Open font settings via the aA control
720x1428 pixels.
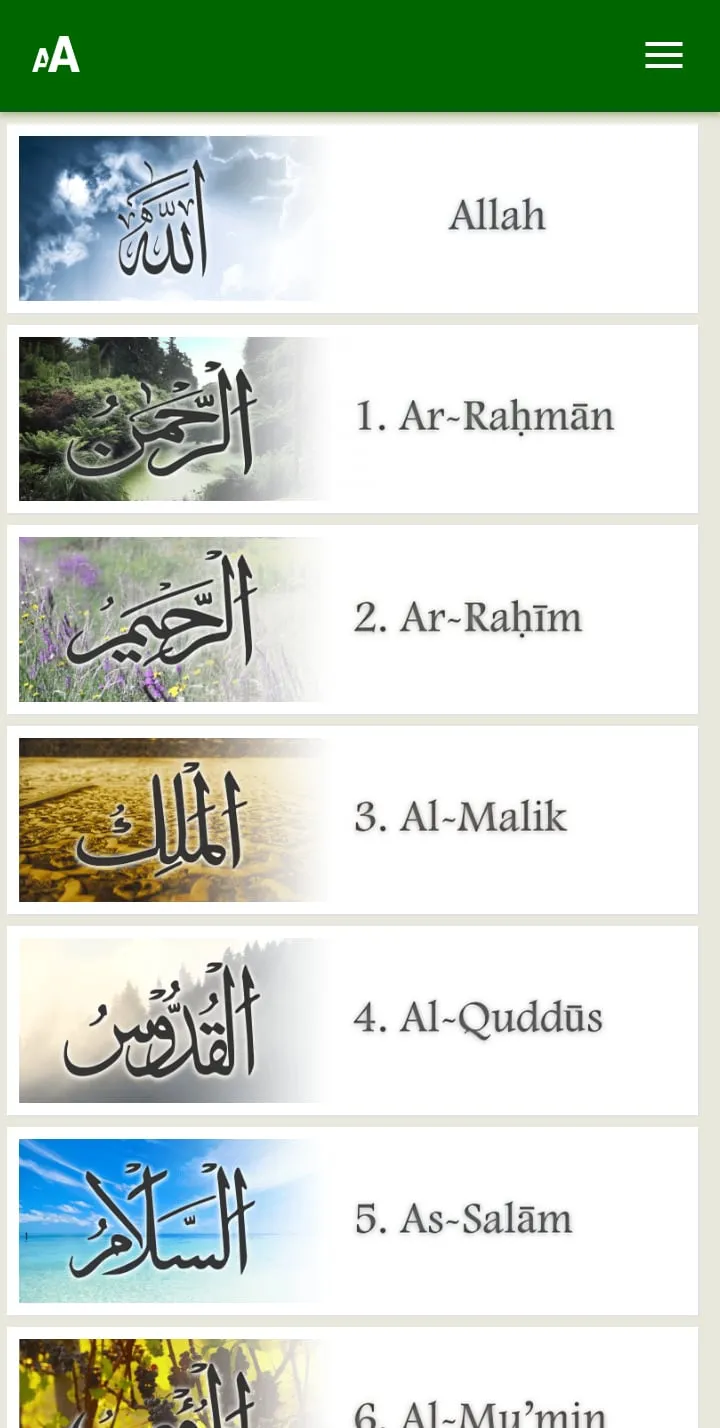(x=55, y=55)
